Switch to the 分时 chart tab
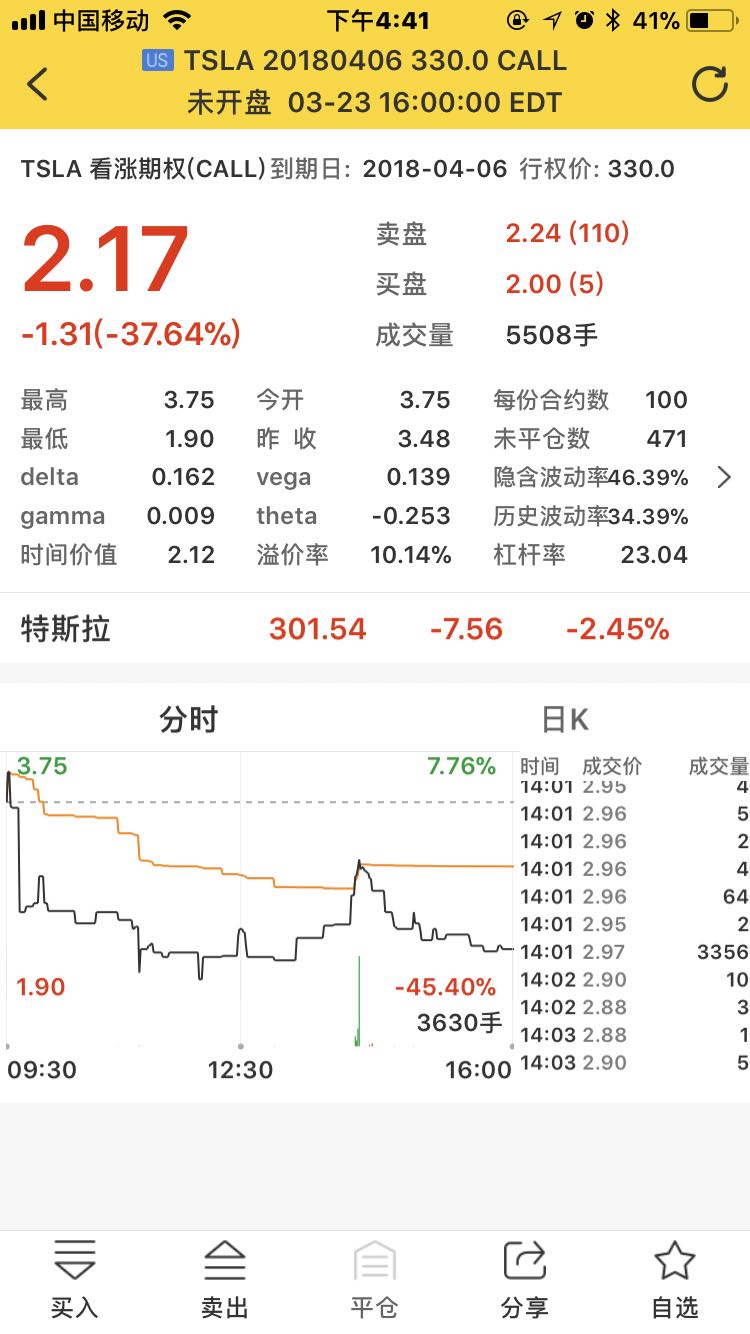The height and width of the screenshot is (1334, 750). 189,719
